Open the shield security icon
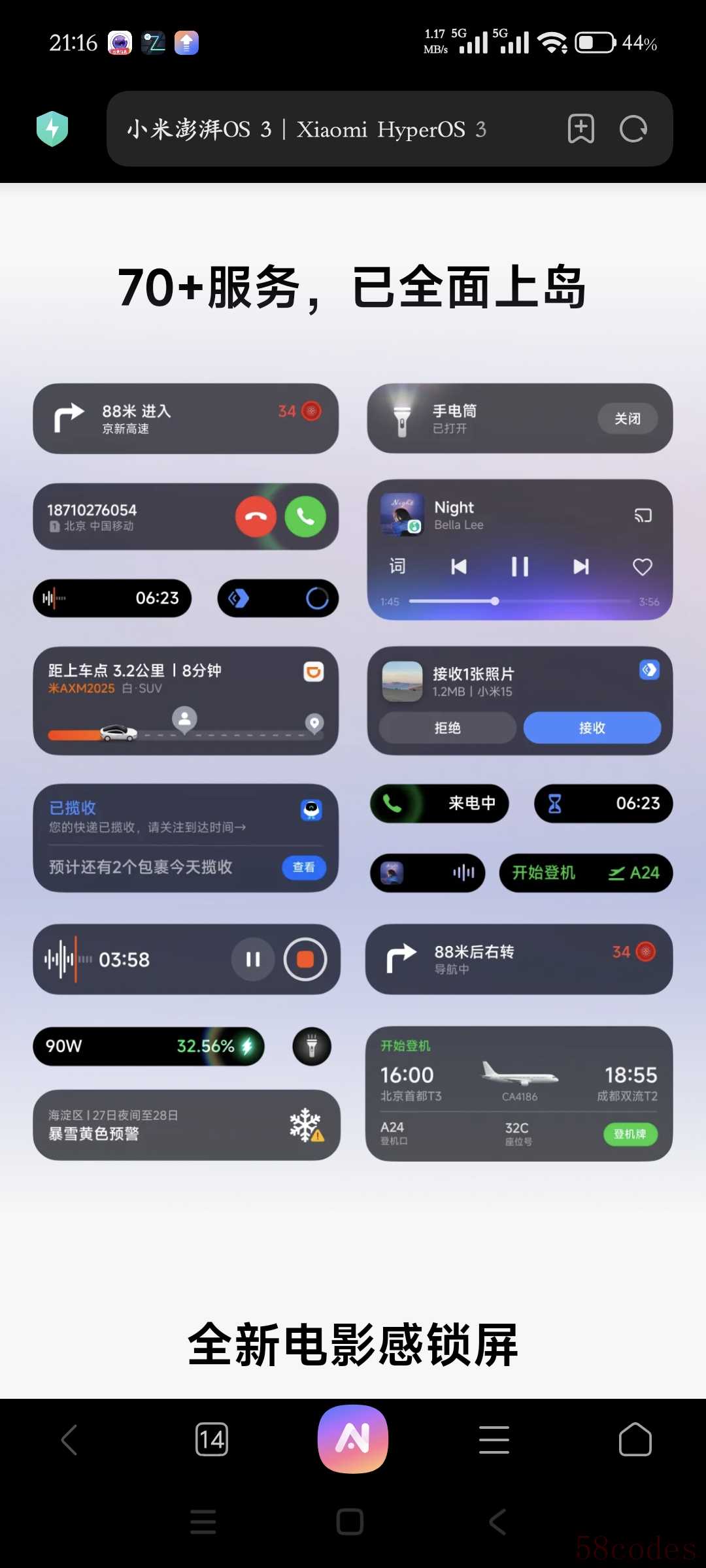Viewport: 706px width, 1568px height. (x=52, y=129)
